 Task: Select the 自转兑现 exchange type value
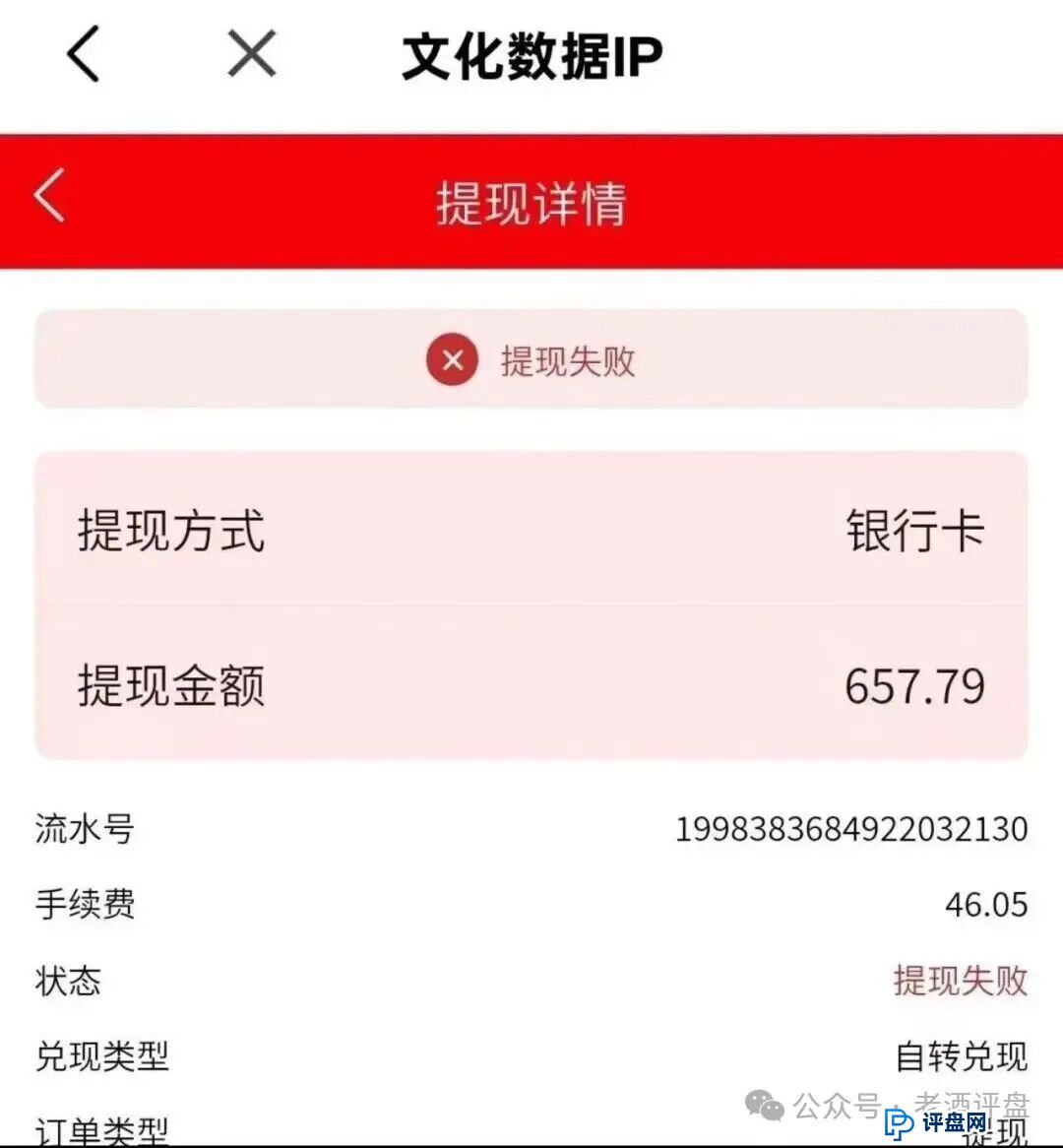(960, 1057)
